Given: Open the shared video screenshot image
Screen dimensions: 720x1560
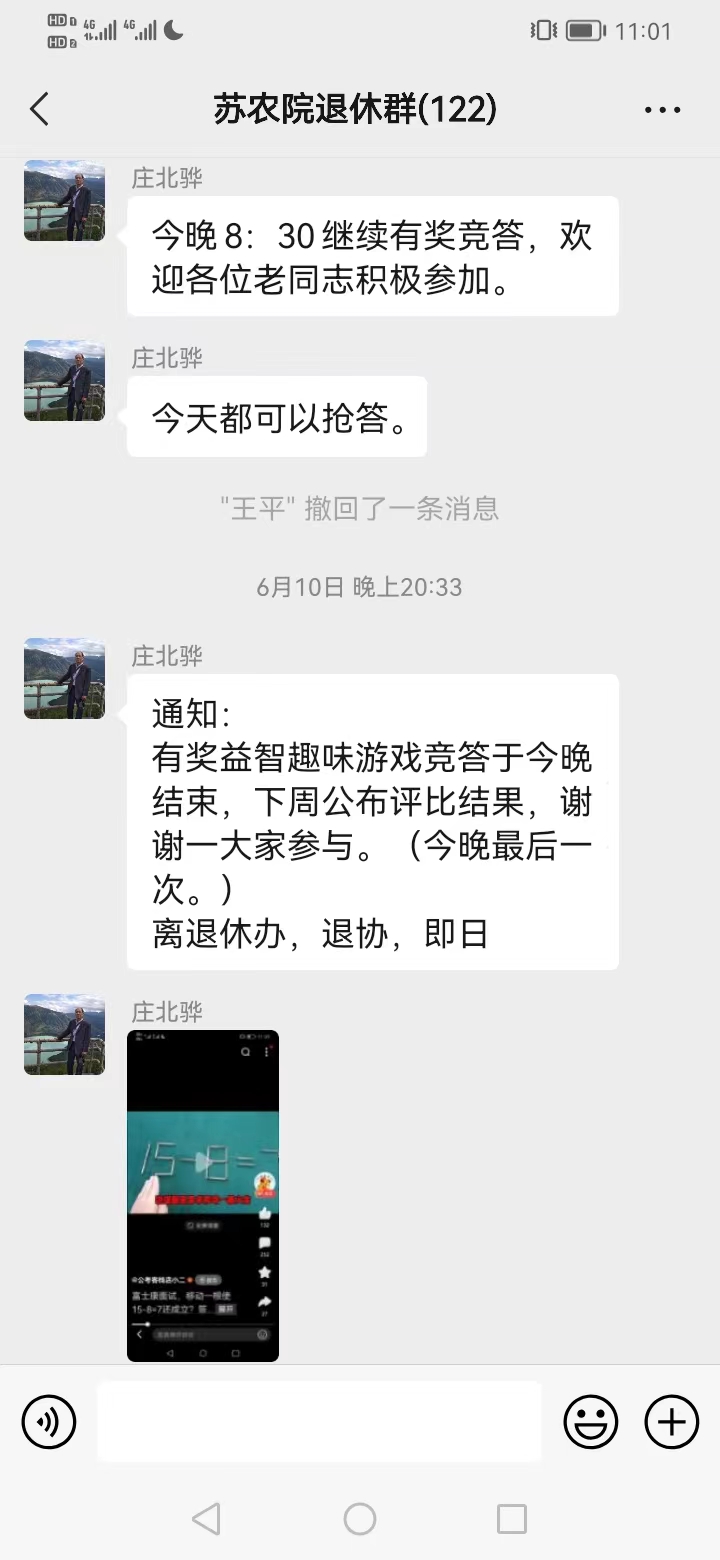Looking at the screenshot, I should (x=203, y=1195).
